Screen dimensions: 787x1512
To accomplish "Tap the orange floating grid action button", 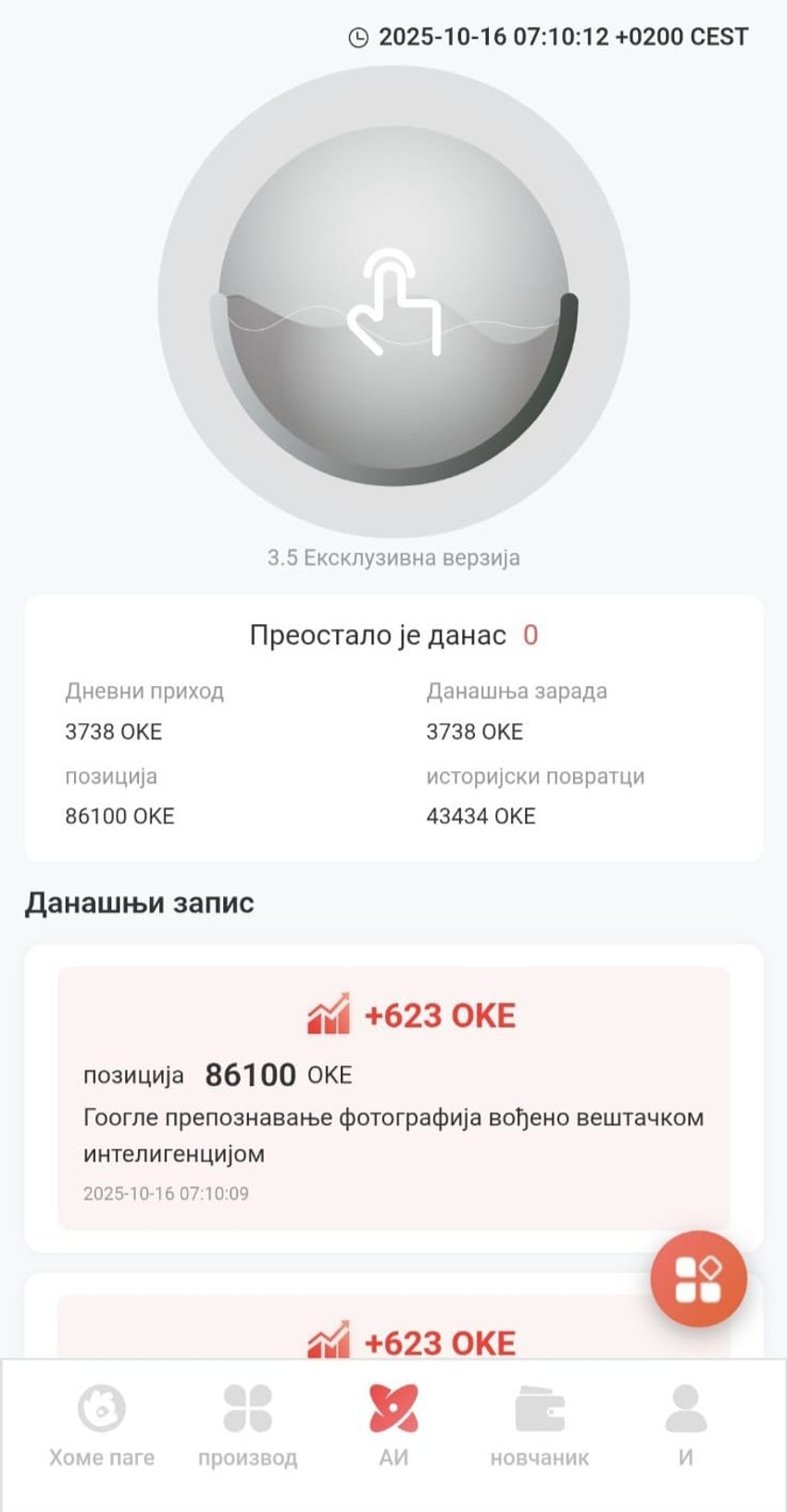I will tap(699, 1277).
